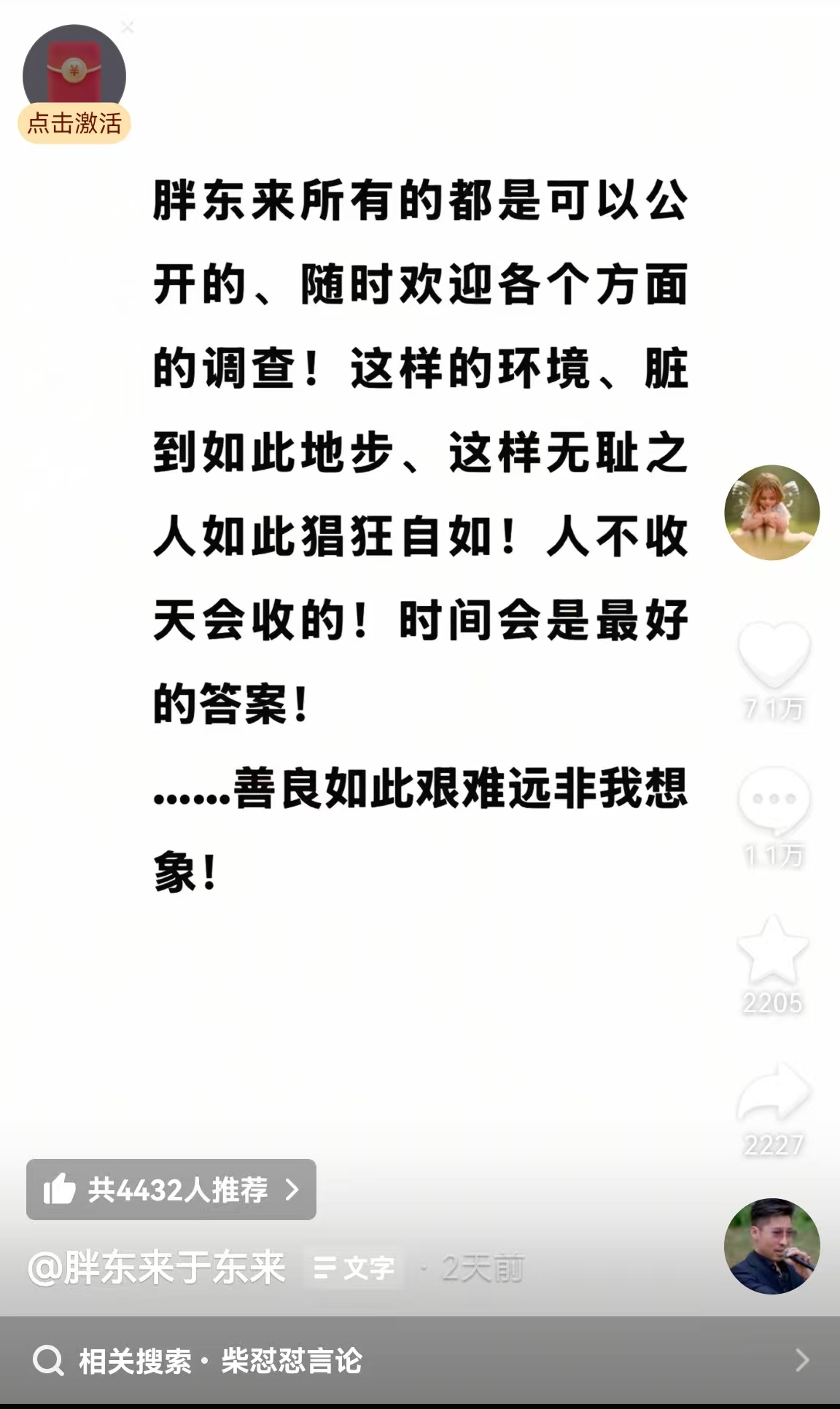Viewport: 840px width, 1409px height.
Task: Open the author's avatar profile
Action: pyautogui.click(x=771, y=513)
